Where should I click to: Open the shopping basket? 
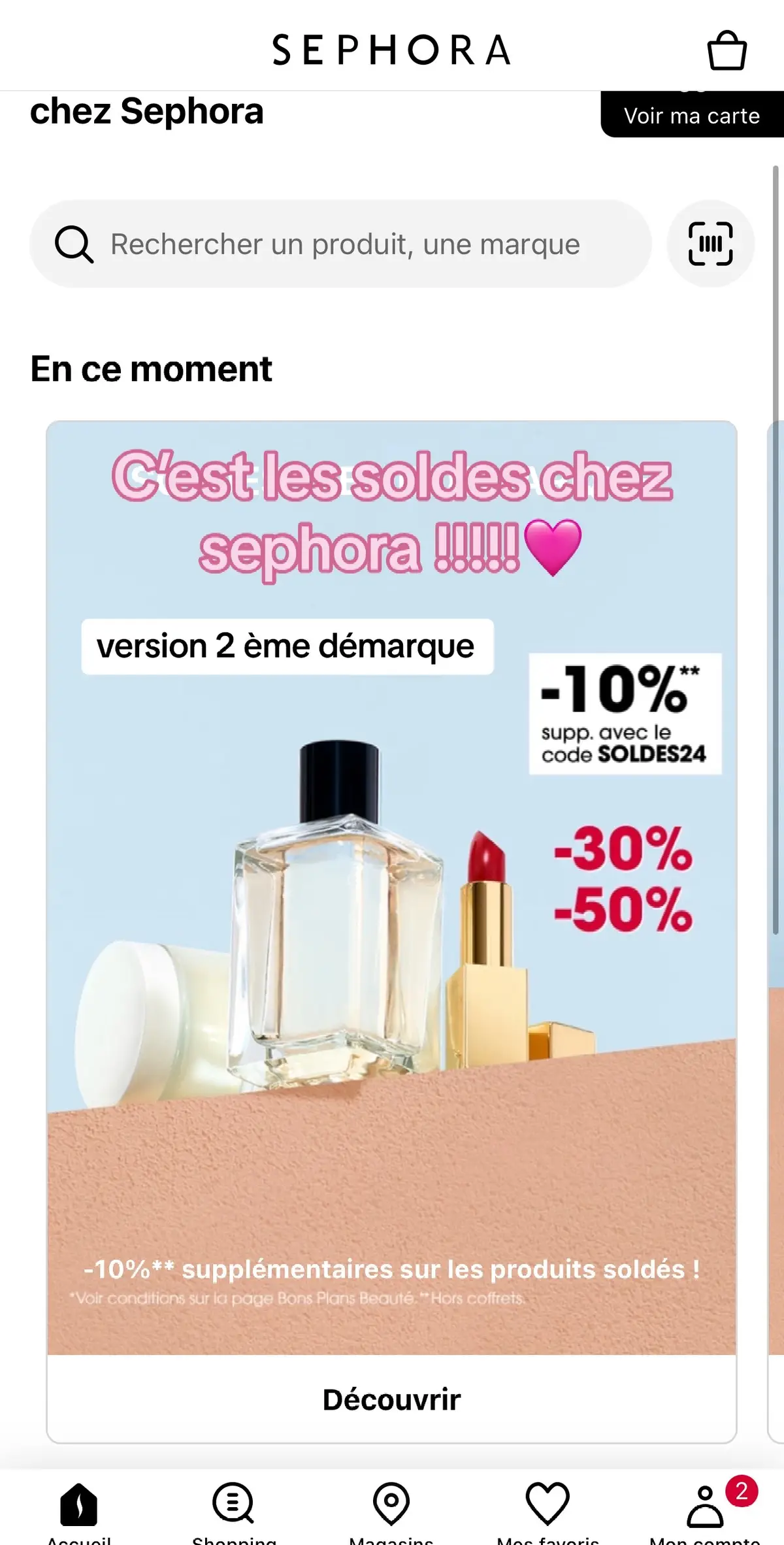tap(727, 50)
